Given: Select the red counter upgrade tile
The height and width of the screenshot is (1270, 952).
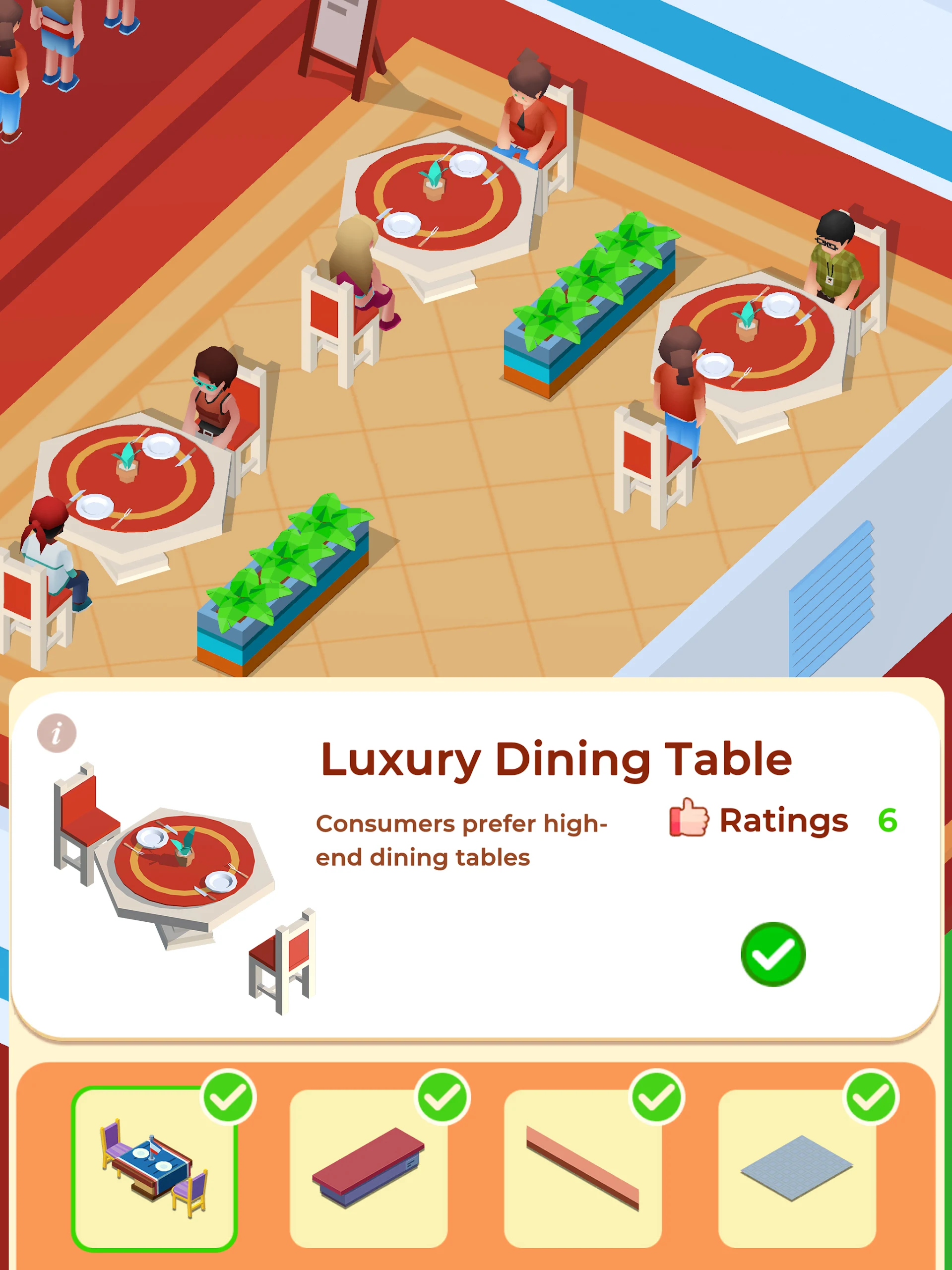Looking at the screenshot, I should tap(368, 1168).
